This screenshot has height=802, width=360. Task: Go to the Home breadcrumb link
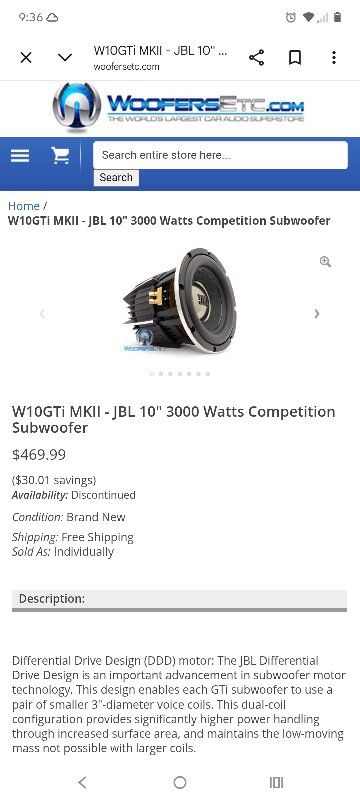[x=24, y=206]
